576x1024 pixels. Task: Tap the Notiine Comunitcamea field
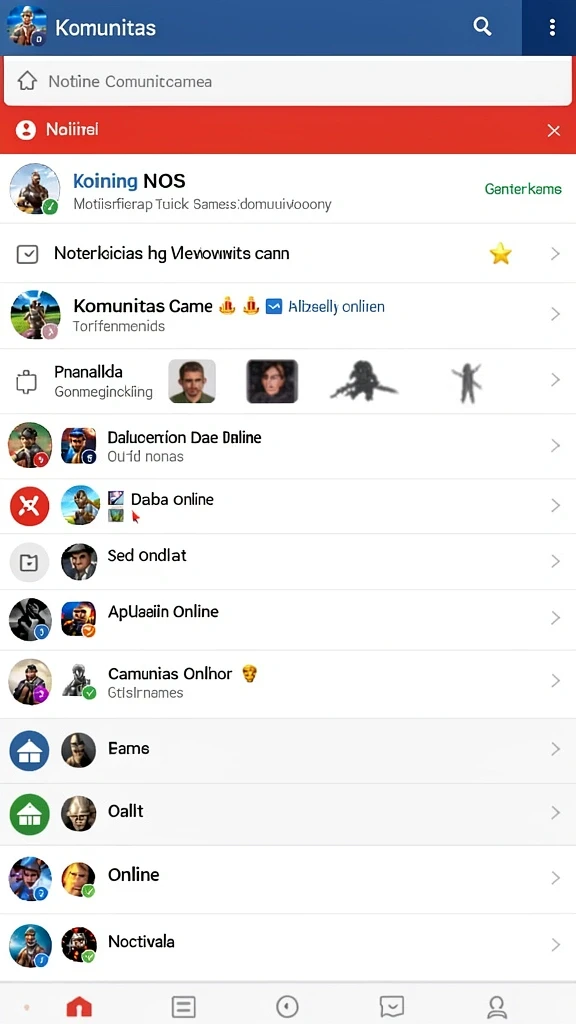(x=288, y=82)
